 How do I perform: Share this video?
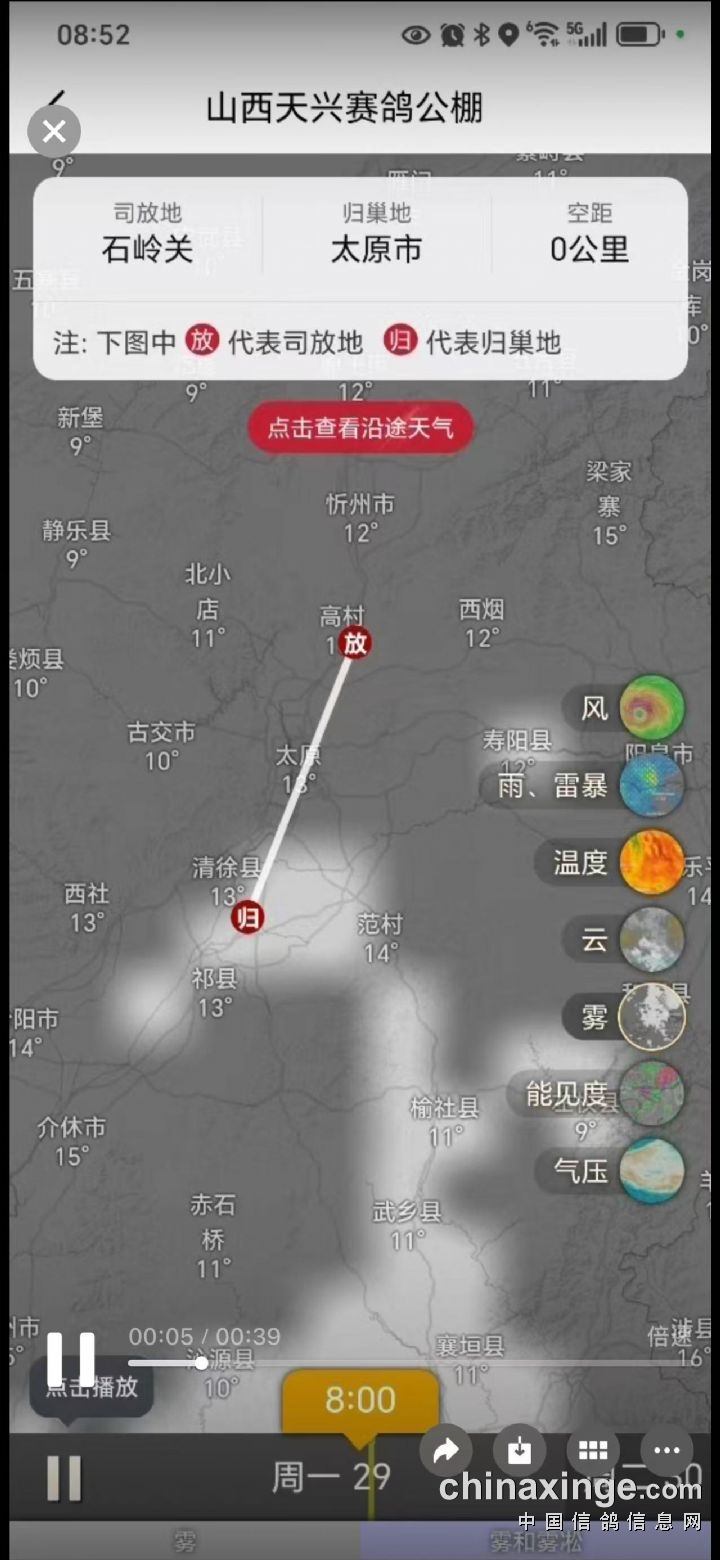tap(446, 1450)
